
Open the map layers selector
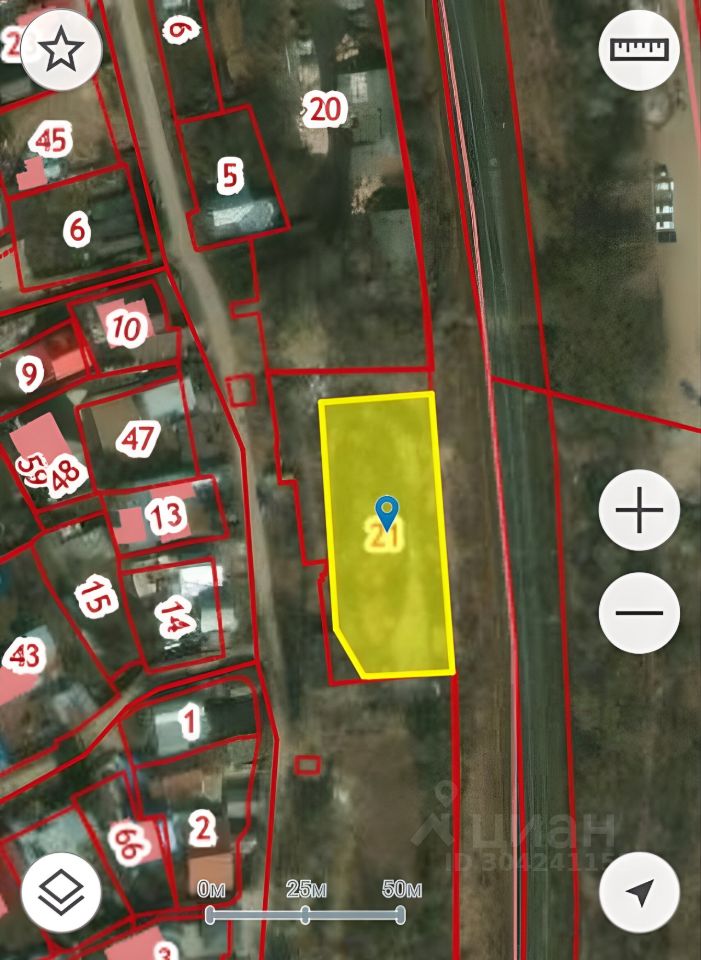coord(61,891)
